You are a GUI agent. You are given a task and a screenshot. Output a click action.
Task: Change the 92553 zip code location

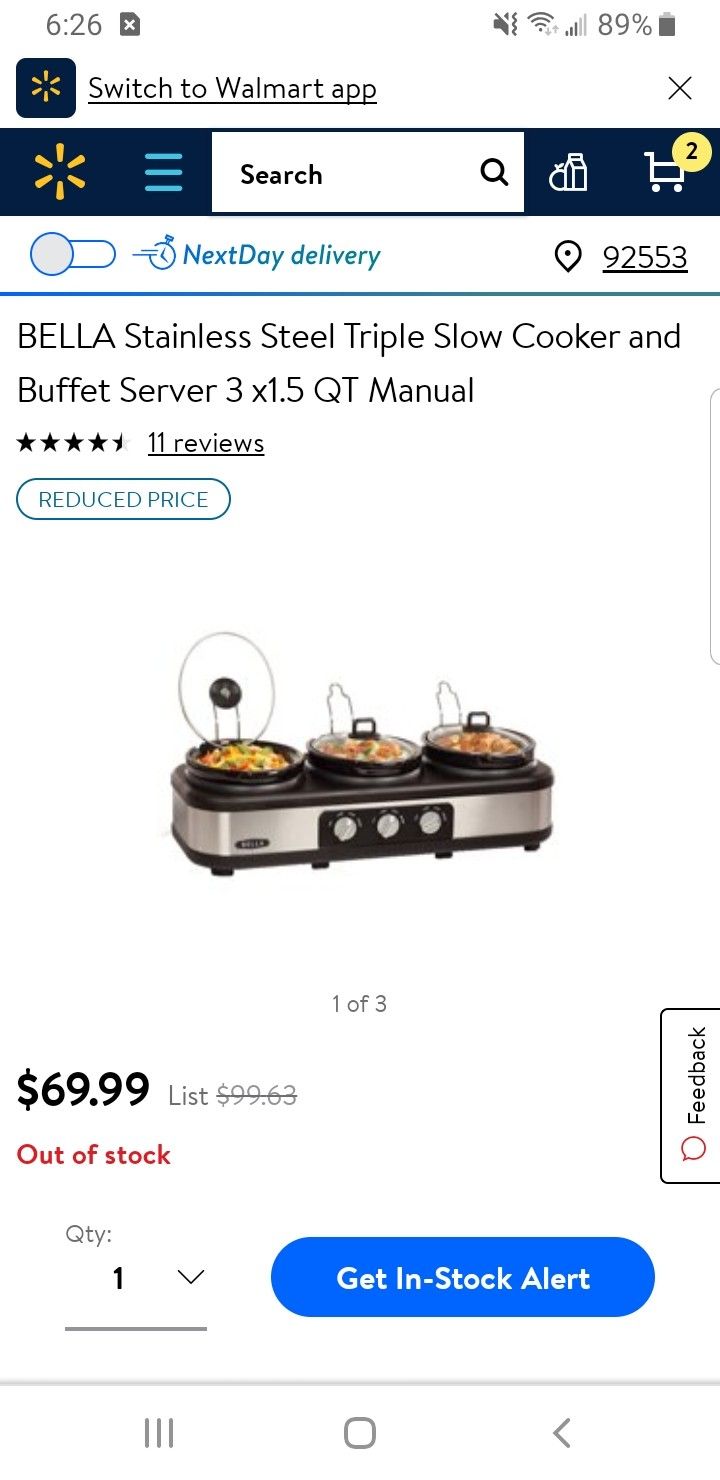click(x=644, y=258)
